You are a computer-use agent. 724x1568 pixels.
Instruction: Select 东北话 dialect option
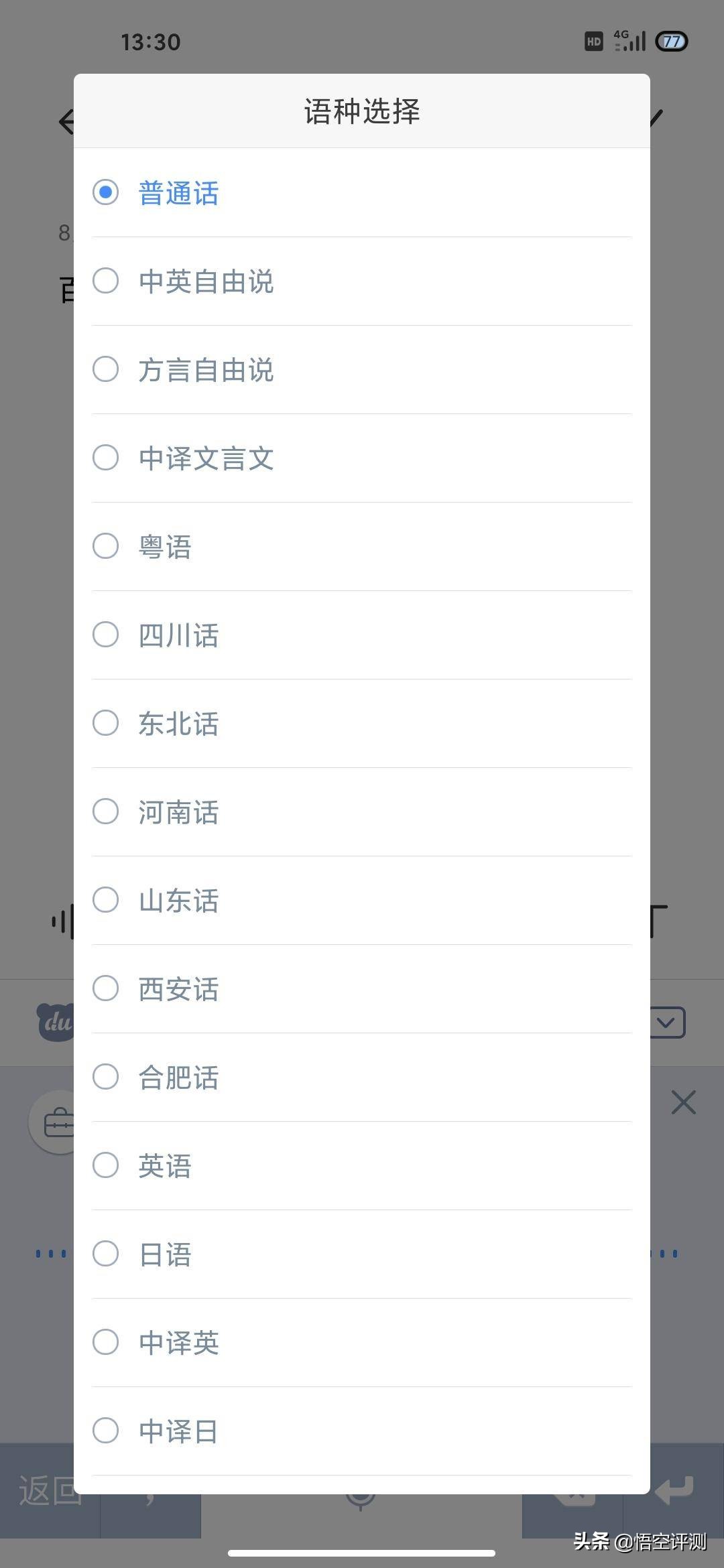pyautogui.click(x=178, y=723)
